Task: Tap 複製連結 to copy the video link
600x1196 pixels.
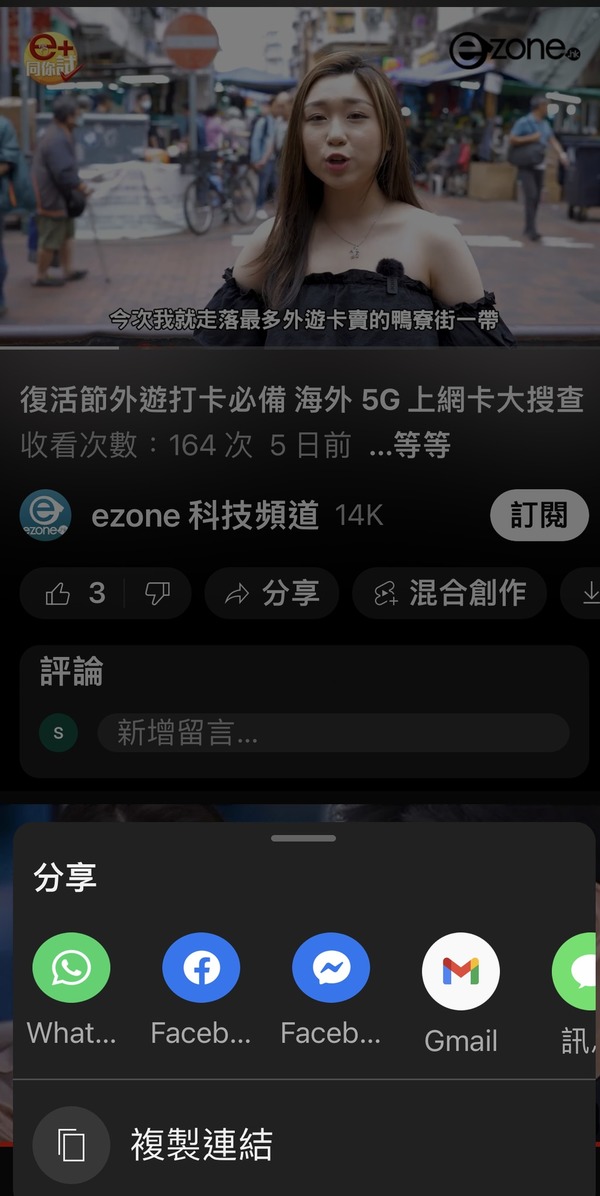Action: (x=200, y=1145)
